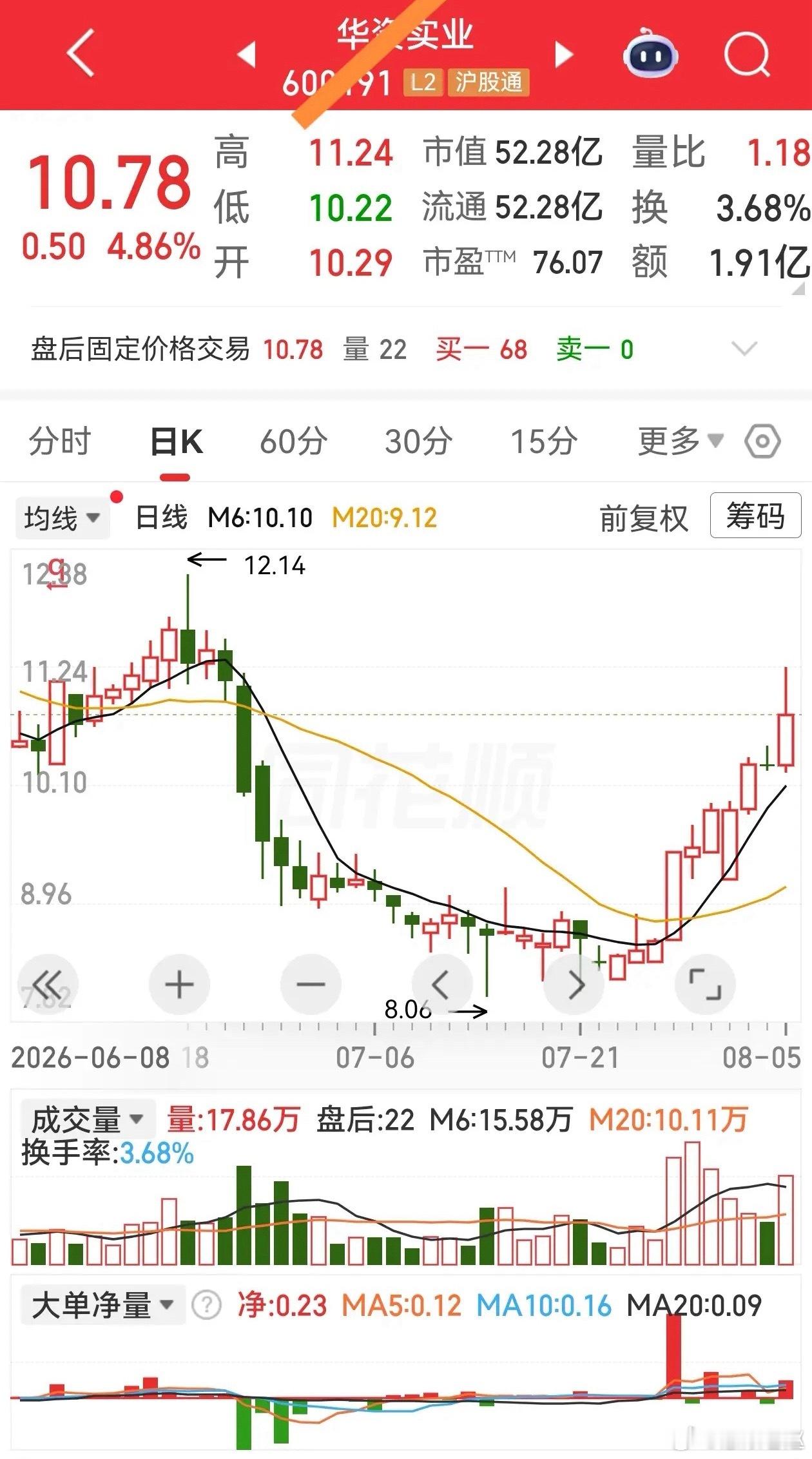Expand chart to fullscreen
Image resolution: width=812 pixels, height=1459 pixels.
[705, 984]
